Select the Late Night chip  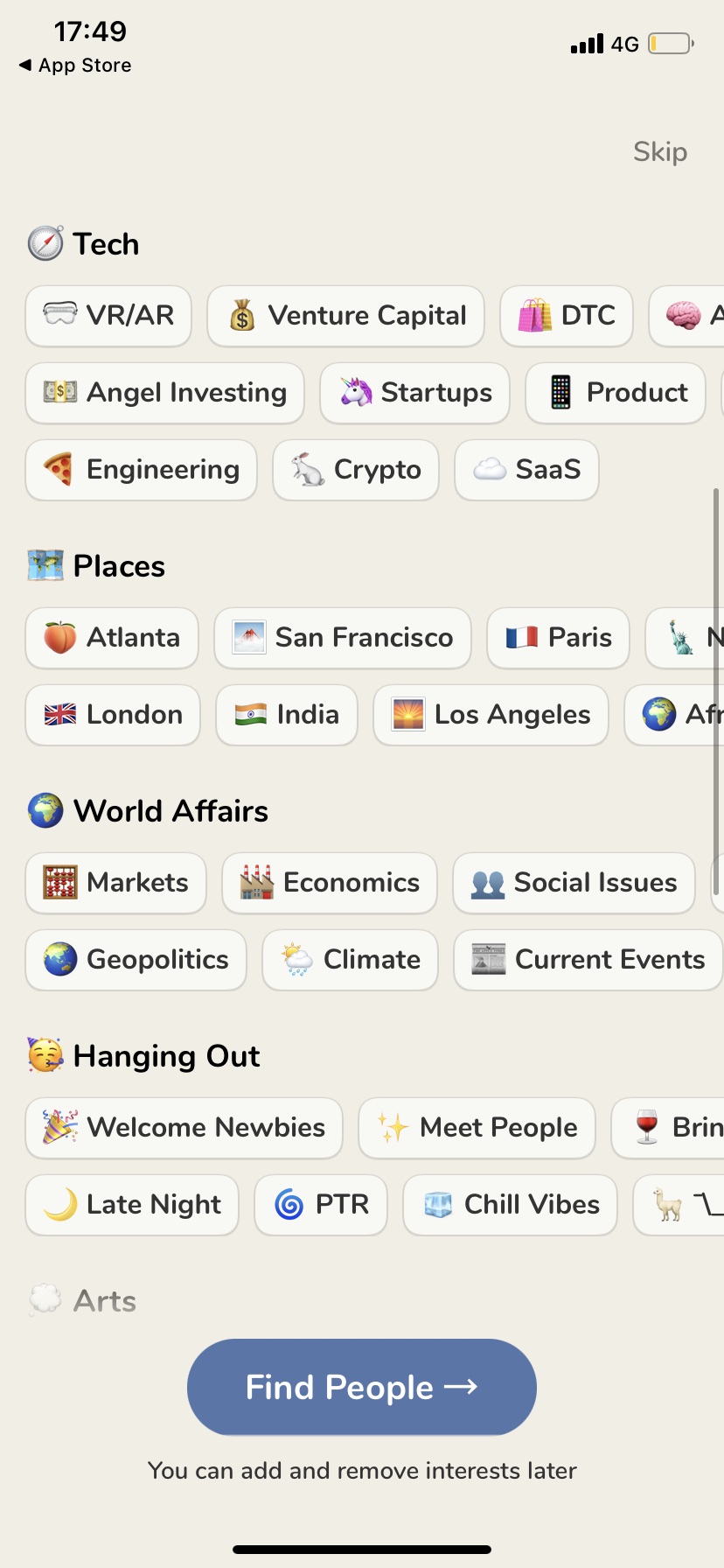(x=132, y=1205)
